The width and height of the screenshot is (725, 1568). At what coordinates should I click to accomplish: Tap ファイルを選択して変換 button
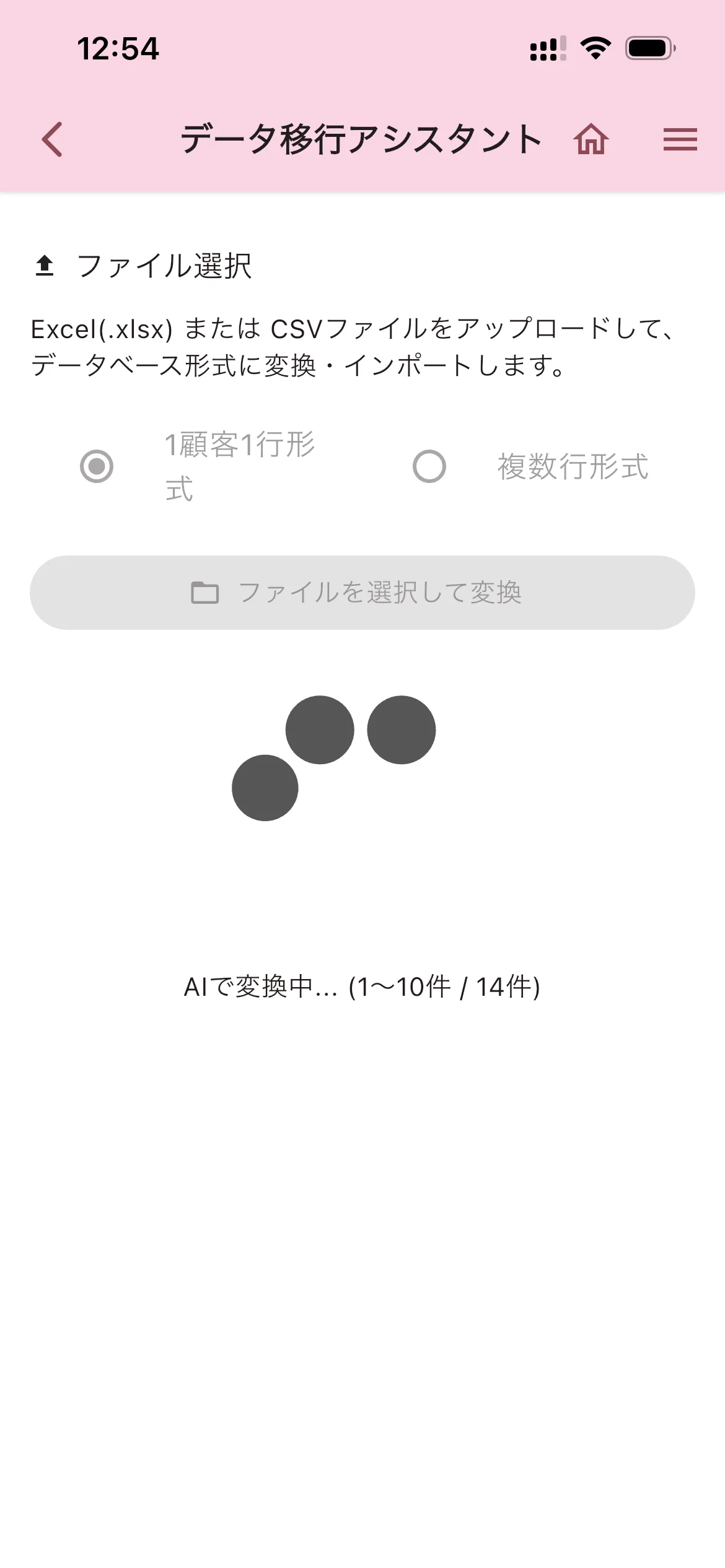point(362,593)
